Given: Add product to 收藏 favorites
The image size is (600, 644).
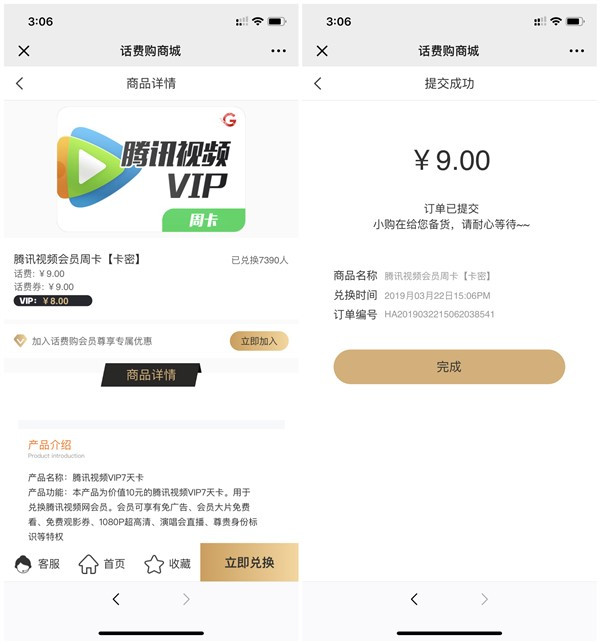Looking at the screenshot, I should coord(168,564).
